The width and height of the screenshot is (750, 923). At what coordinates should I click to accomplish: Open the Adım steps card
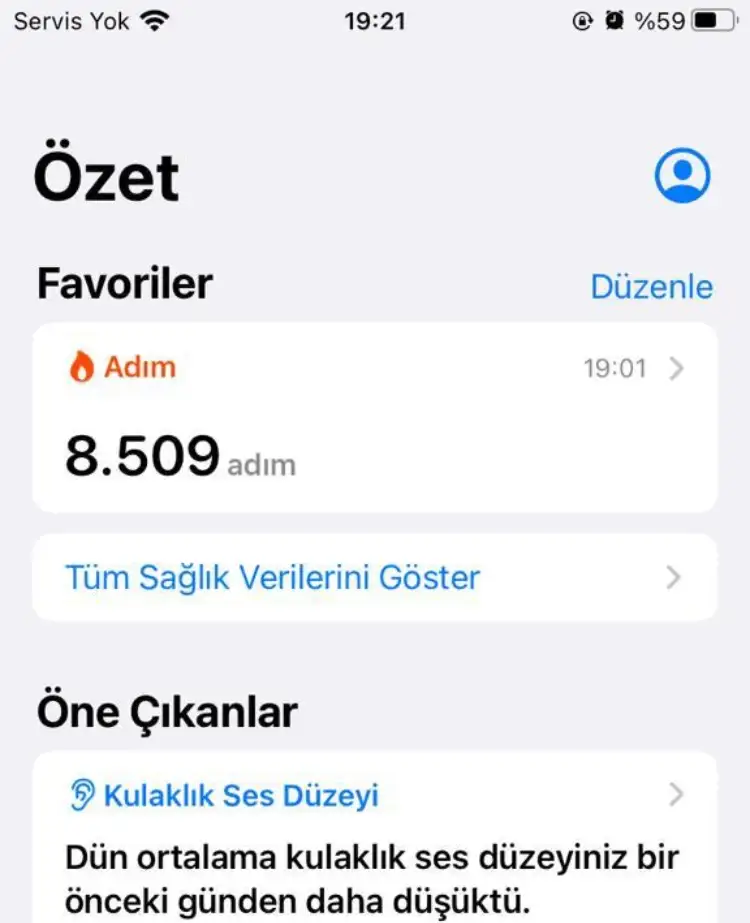tap(375, 417)
